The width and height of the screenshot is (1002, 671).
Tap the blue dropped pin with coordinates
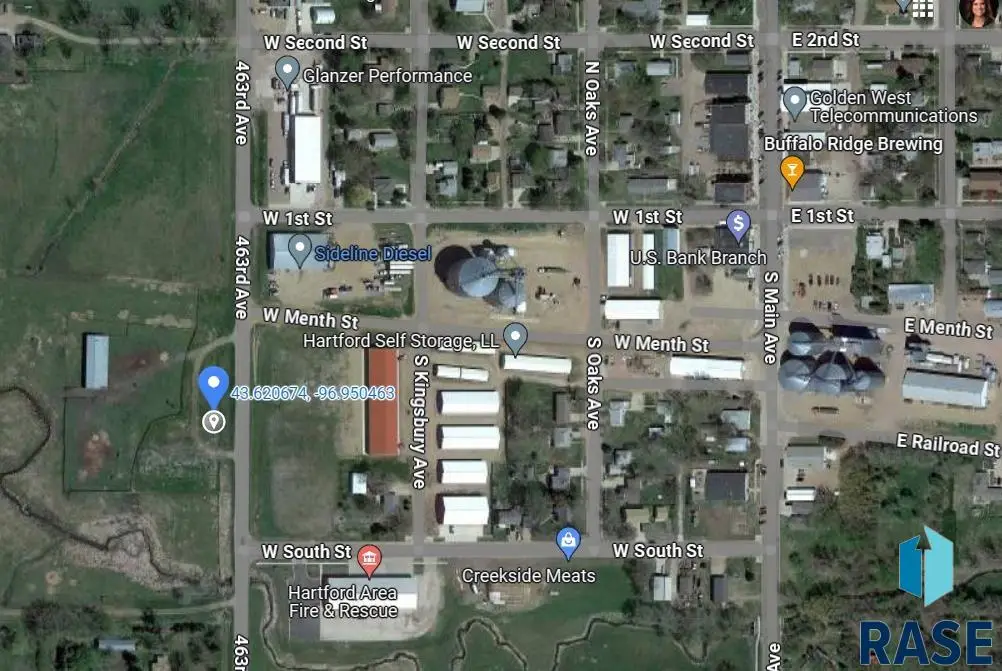pos(213,388)
